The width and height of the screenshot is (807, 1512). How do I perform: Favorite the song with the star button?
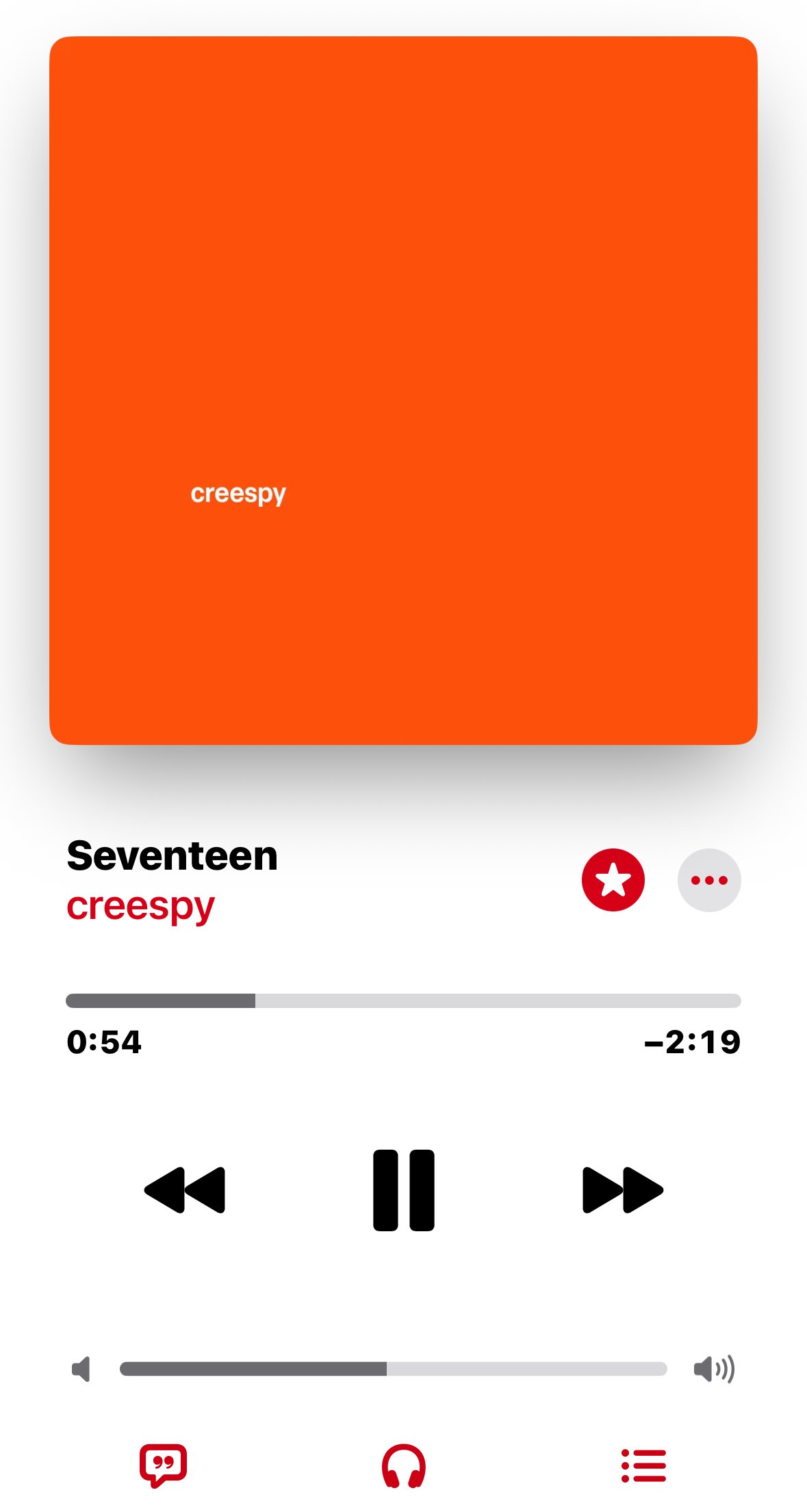[x=613, y=880]
